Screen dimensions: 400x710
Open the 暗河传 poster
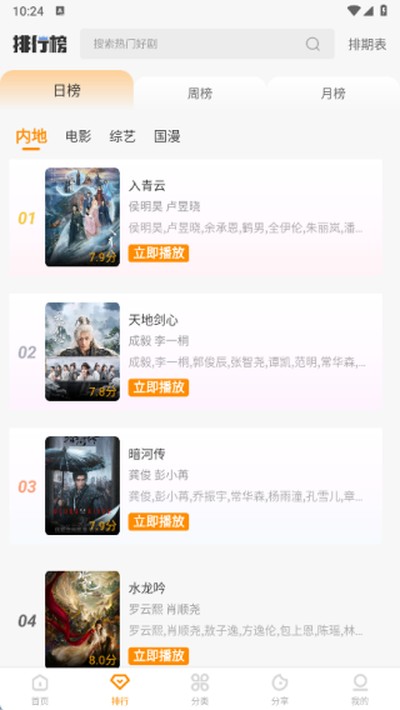coord(82,485)
